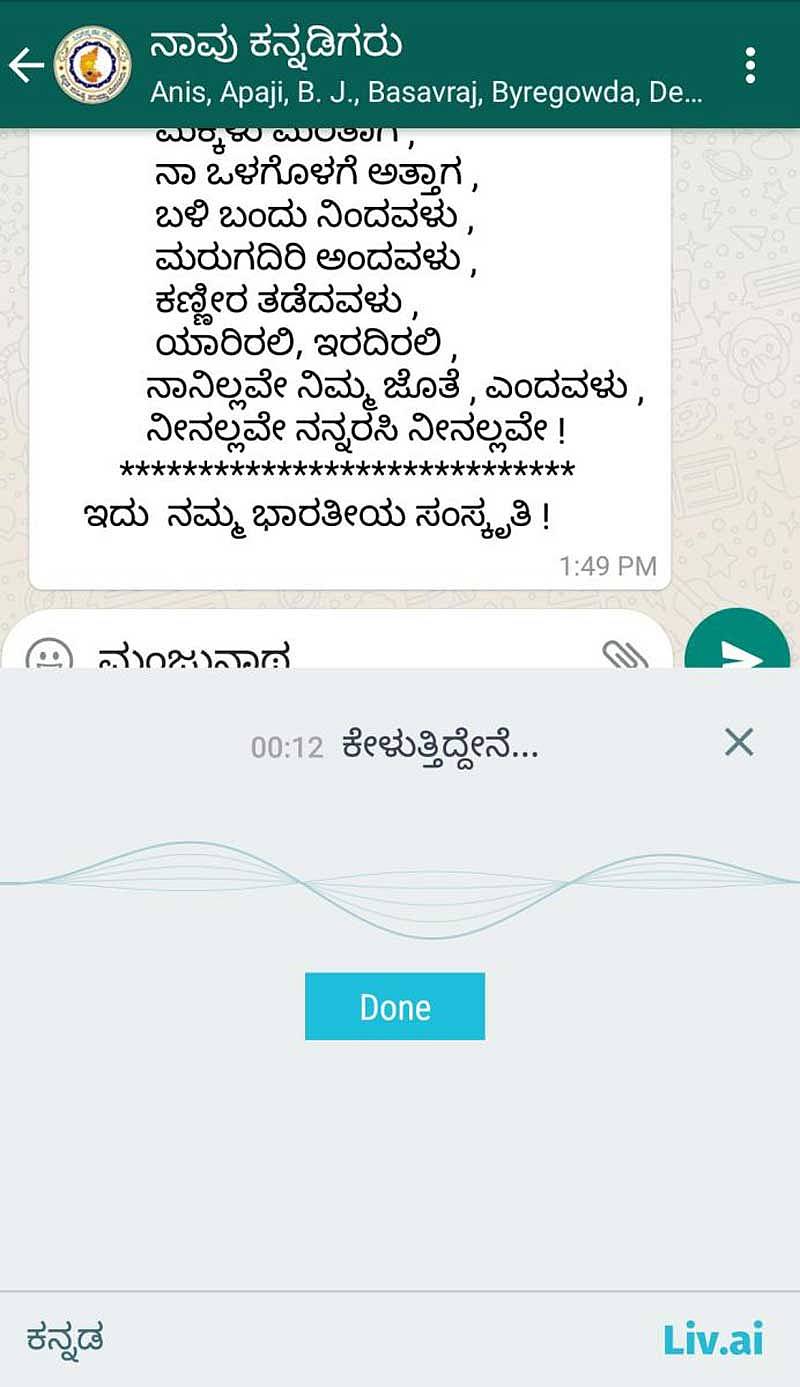The width and height of the screenshot is (800, 1387).
Task: Send the typed message
Action: [738, 653]
